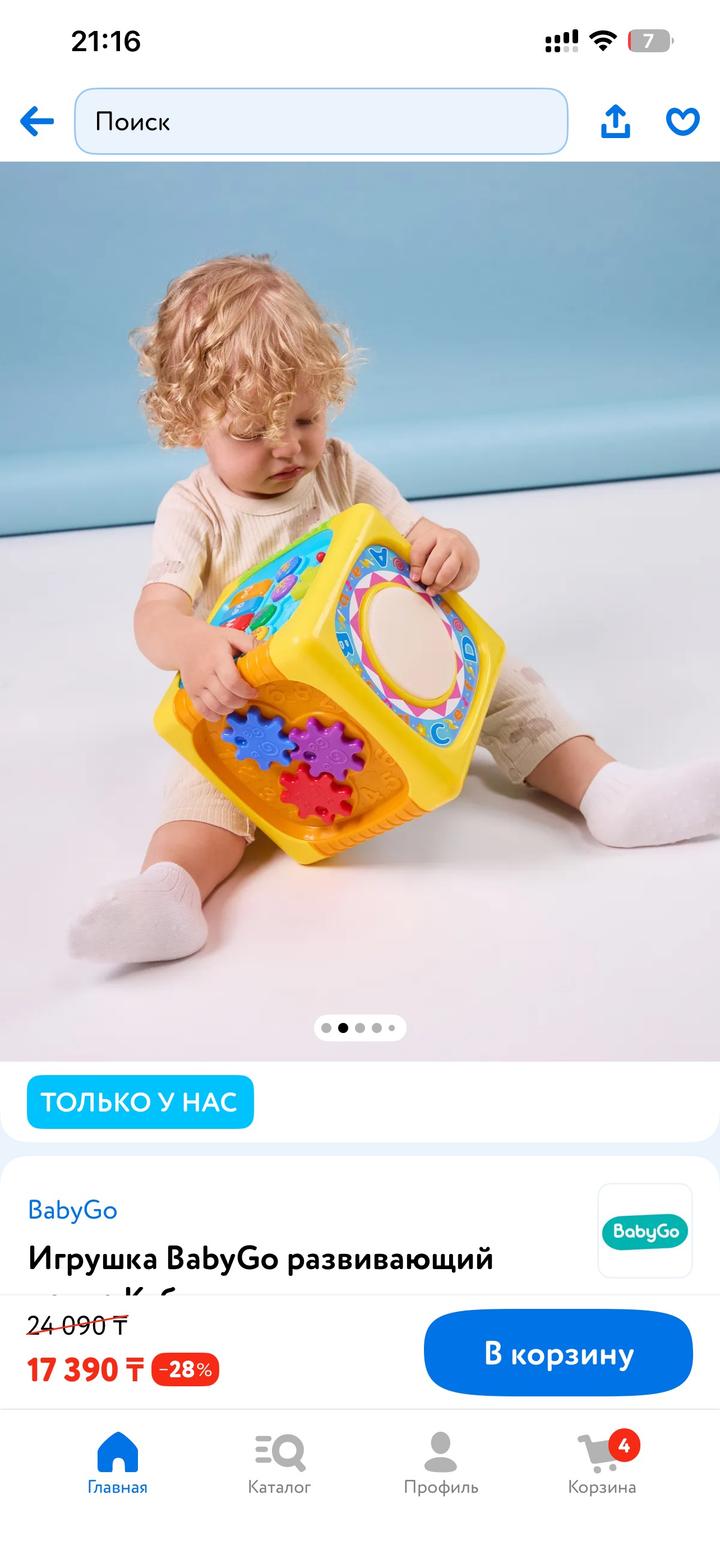Viewport: 720px width, 1558px height.
Task: Open the product photo full screen
Action: pos(360,610)
